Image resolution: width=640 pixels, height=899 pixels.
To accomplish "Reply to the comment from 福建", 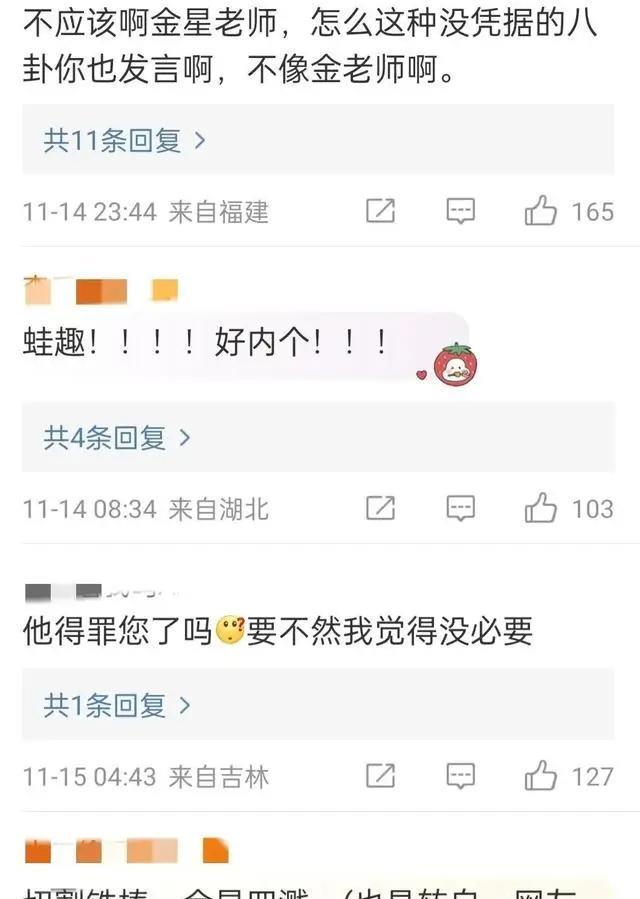I will point(460,211).
